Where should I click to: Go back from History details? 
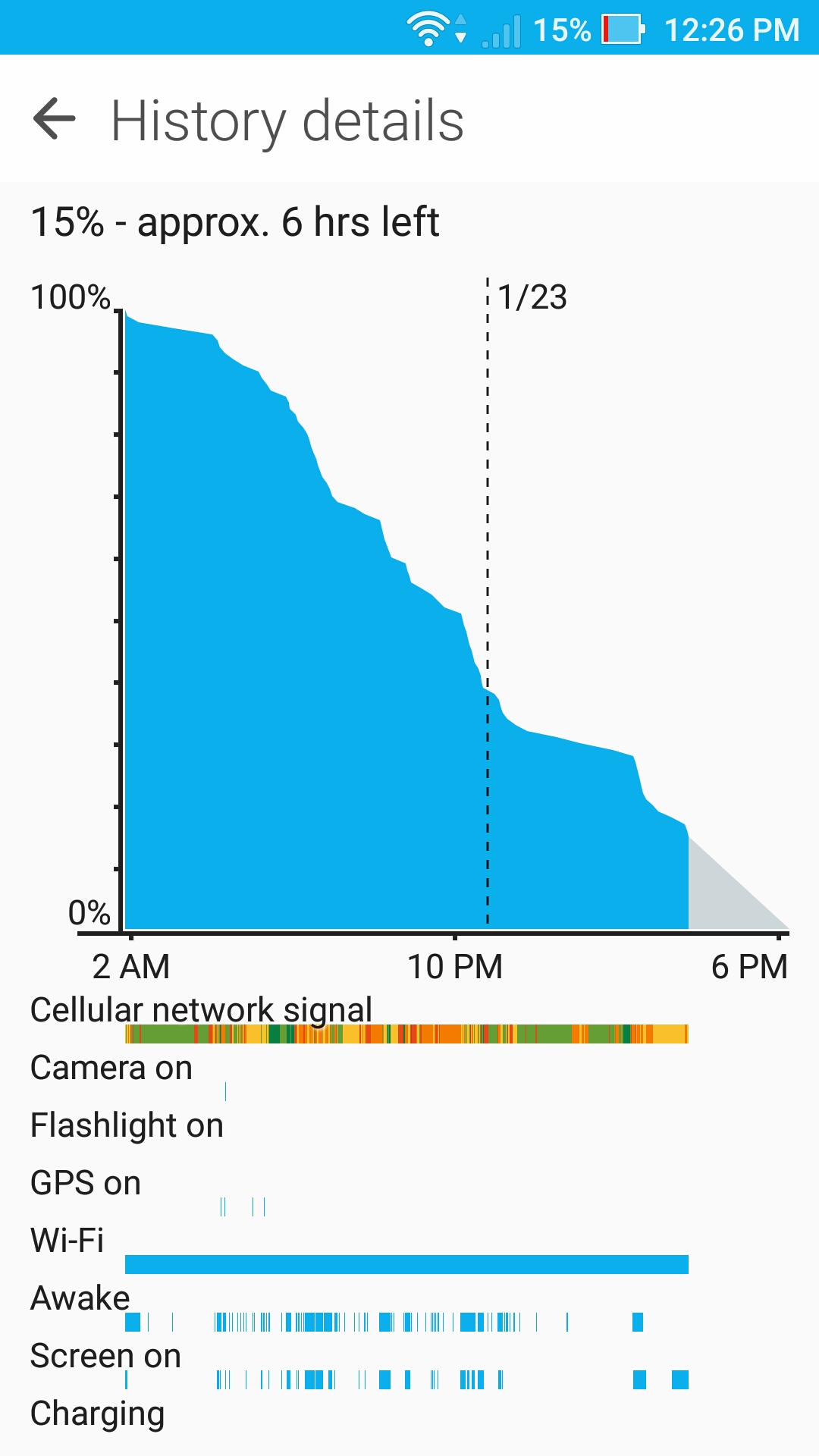pos(55,119)
